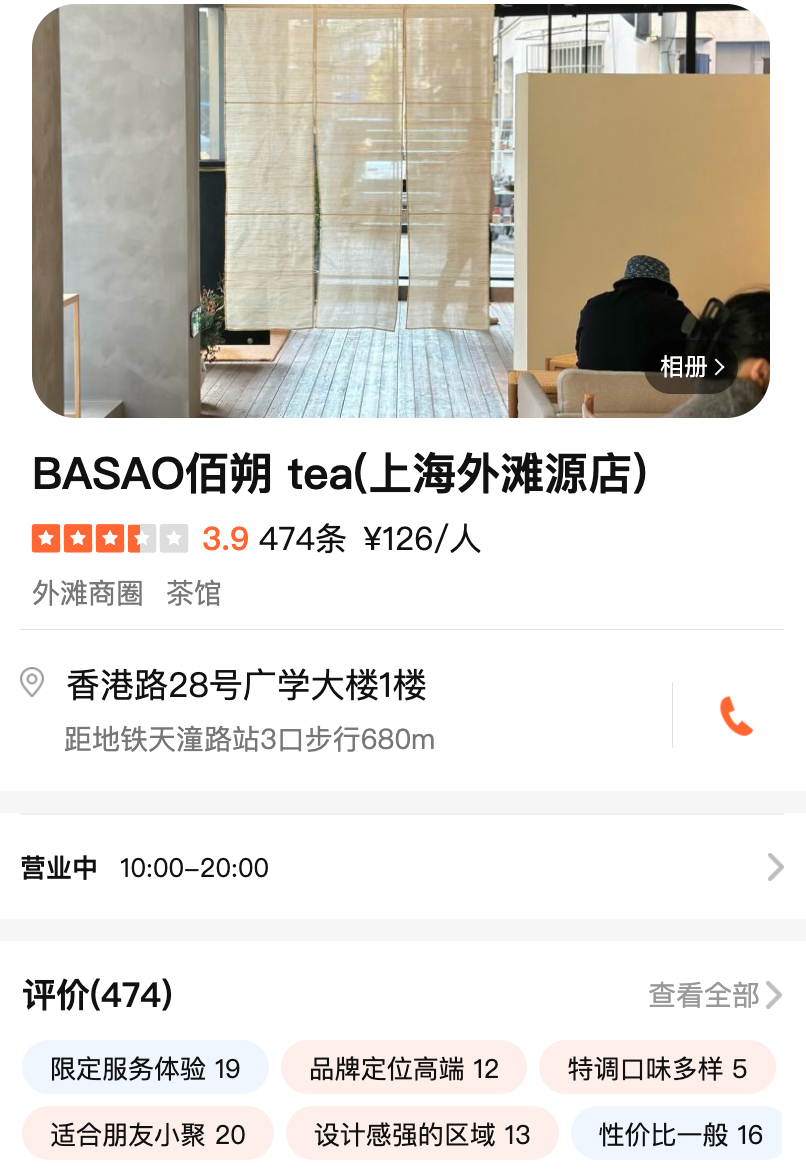Image resolution: width=806 pixels, height=1170 pixels.
Task: Select the 设计感强的区域 review tag
Action: click(421, 1133)
